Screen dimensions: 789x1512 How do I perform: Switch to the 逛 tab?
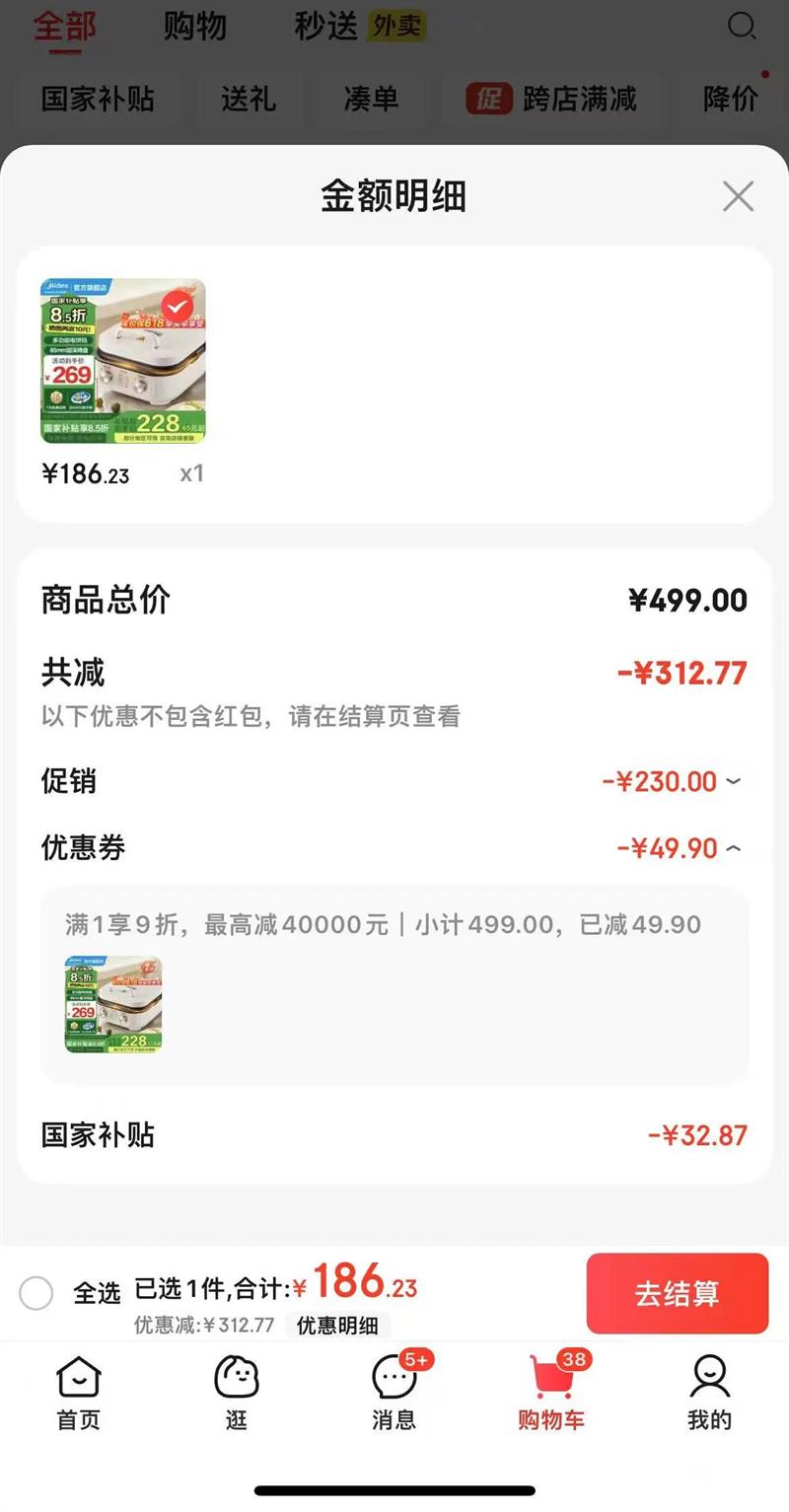coord(237,1393)
